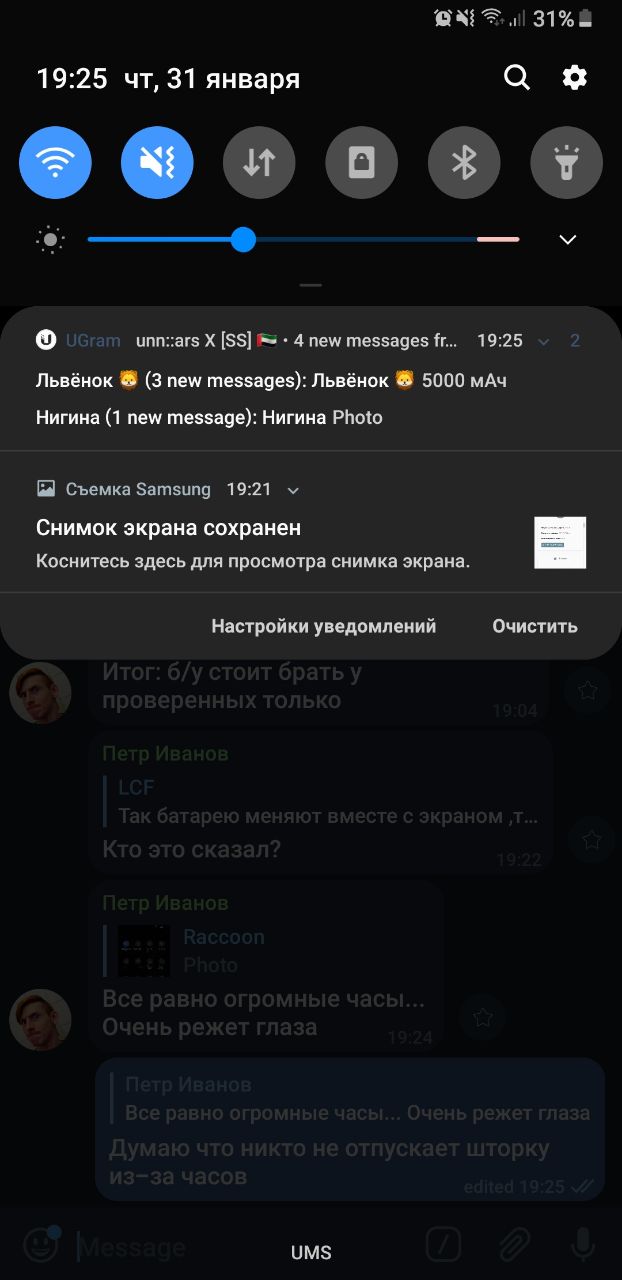The width and height of the screenshot is (622, 1280).
Task: Expand the Съемка Samsung notification
Action: pyautogui.click(x=293, y=490)
